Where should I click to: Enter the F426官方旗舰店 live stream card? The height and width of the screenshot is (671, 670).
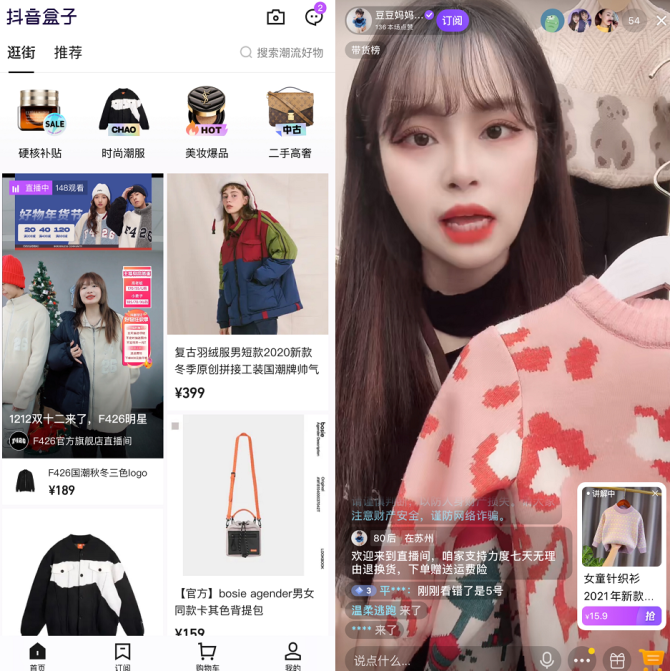[x=83, y=315]
